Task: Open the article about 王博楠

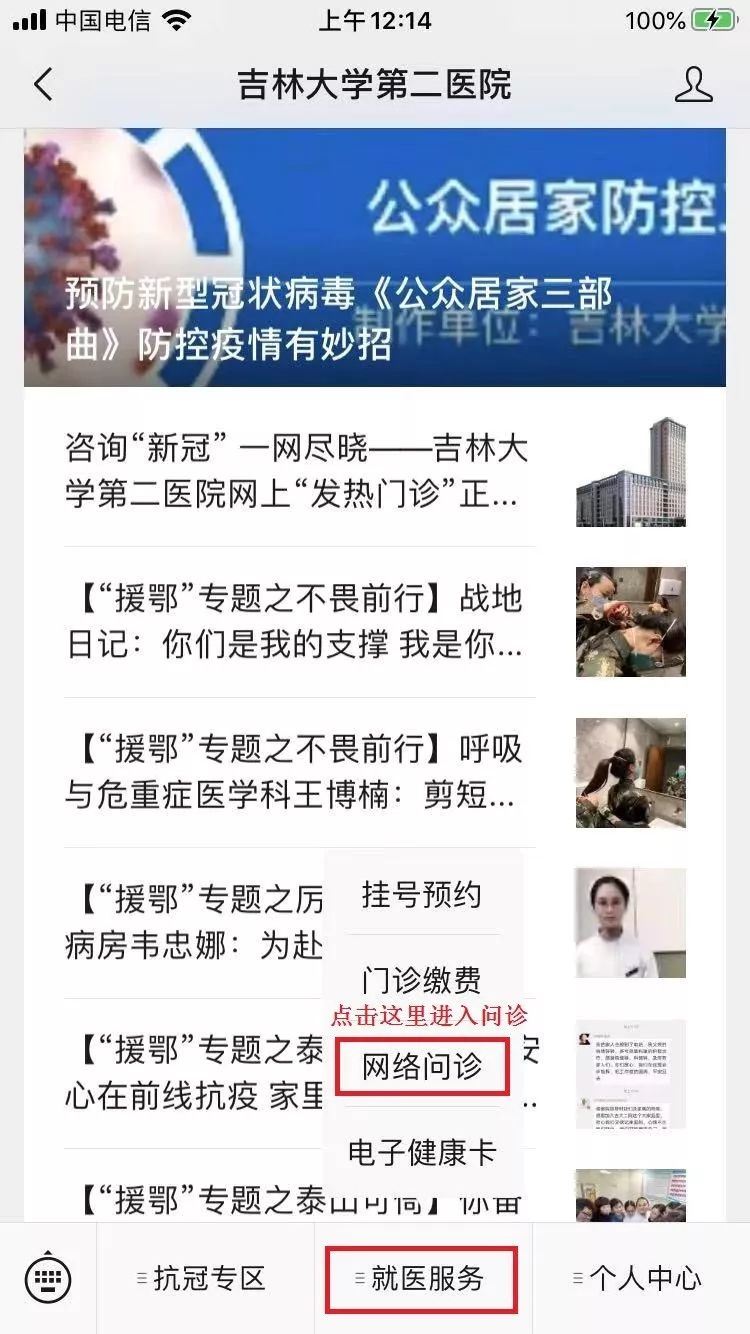Action: (x=300, y=772)
